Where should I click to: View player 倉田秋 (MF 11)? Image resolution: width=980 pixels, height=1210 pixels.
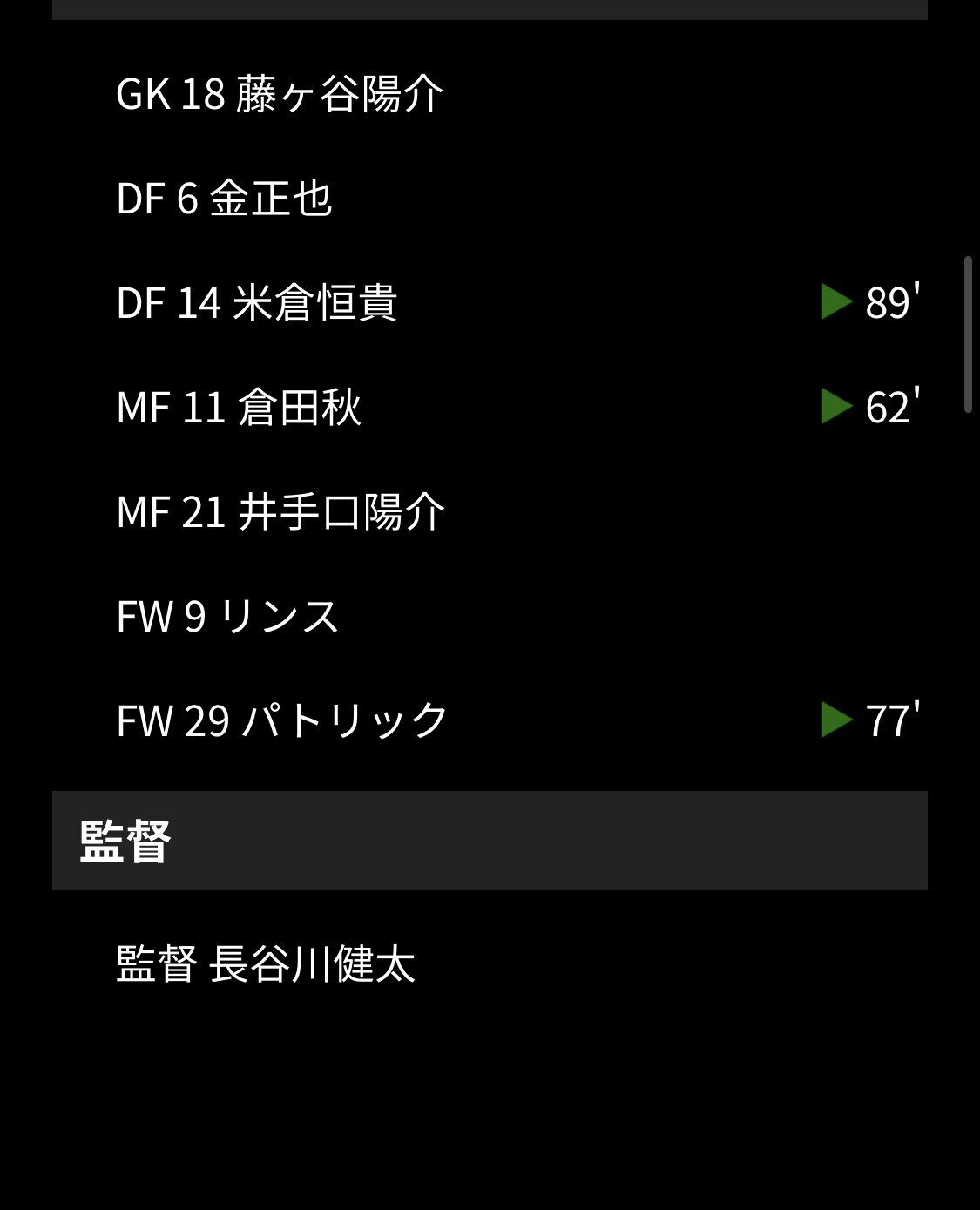239,408
